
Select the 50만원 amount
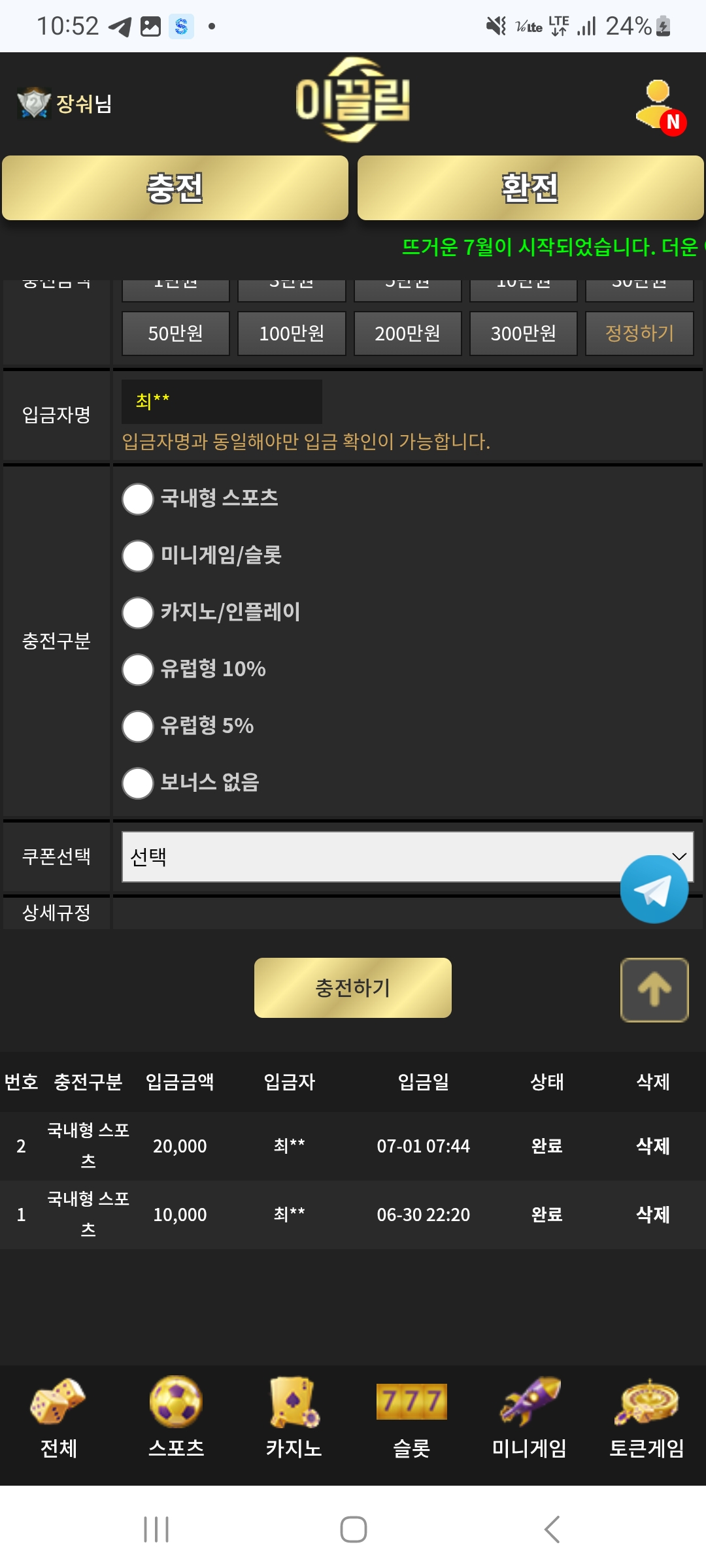tap(176, 333)
